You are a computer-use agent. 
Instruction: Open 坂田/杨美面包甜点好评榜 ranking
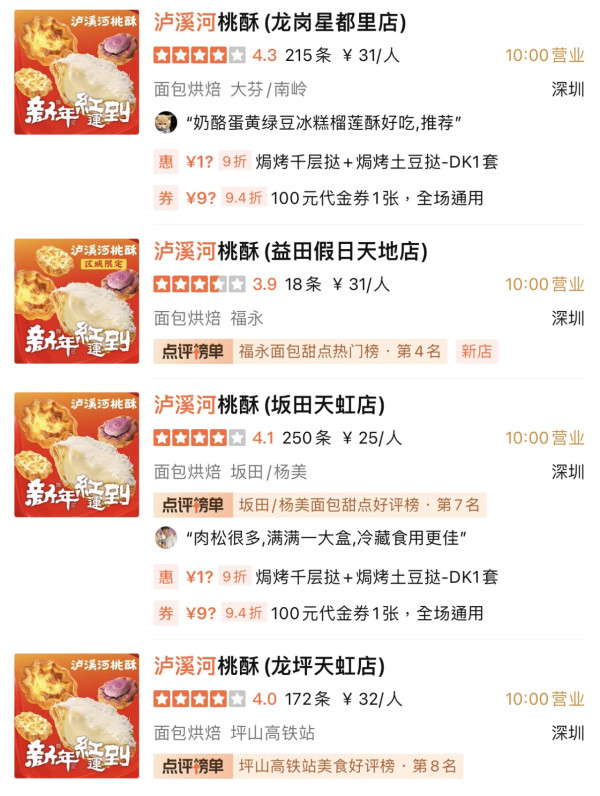360,505
